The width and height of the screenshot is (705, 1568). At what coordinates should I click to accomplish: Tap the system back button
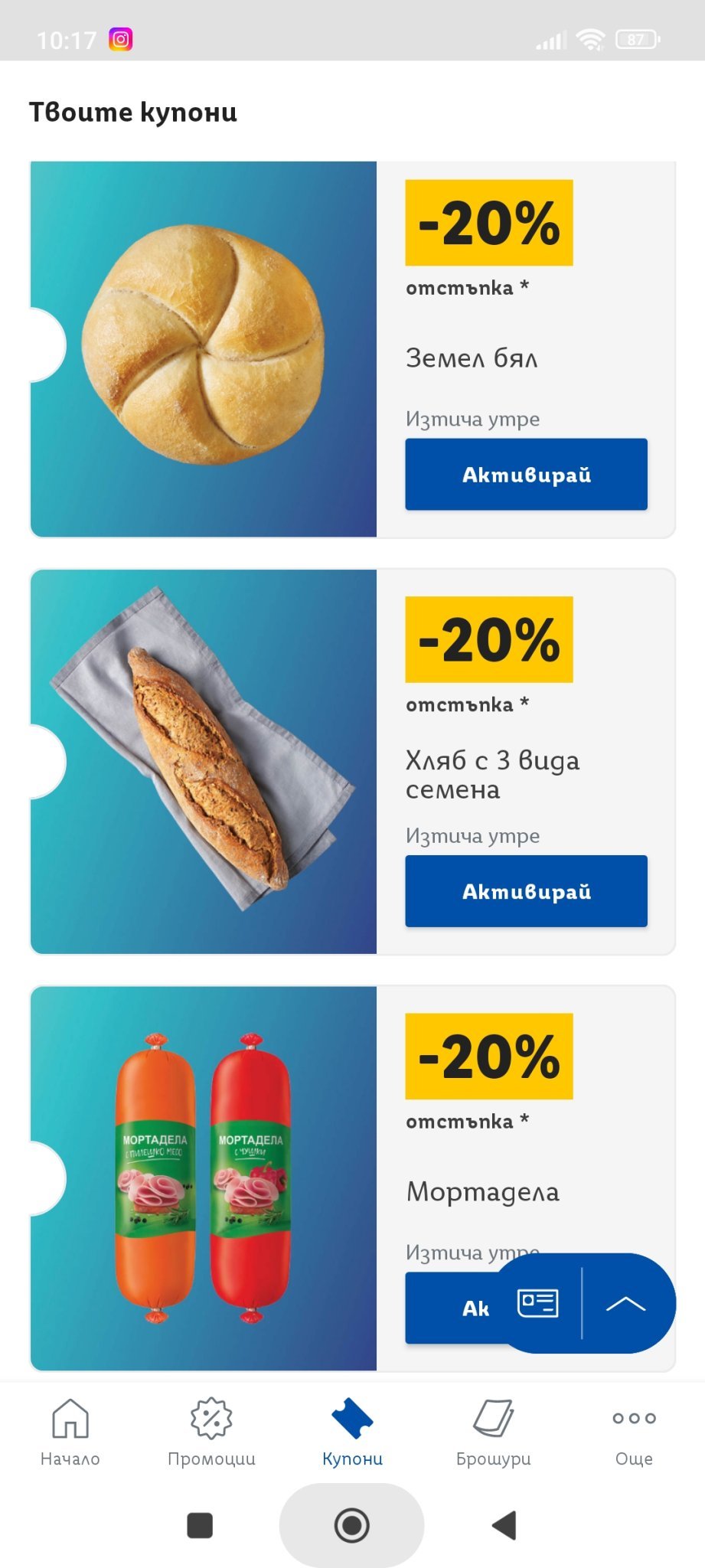point(504,1525)
